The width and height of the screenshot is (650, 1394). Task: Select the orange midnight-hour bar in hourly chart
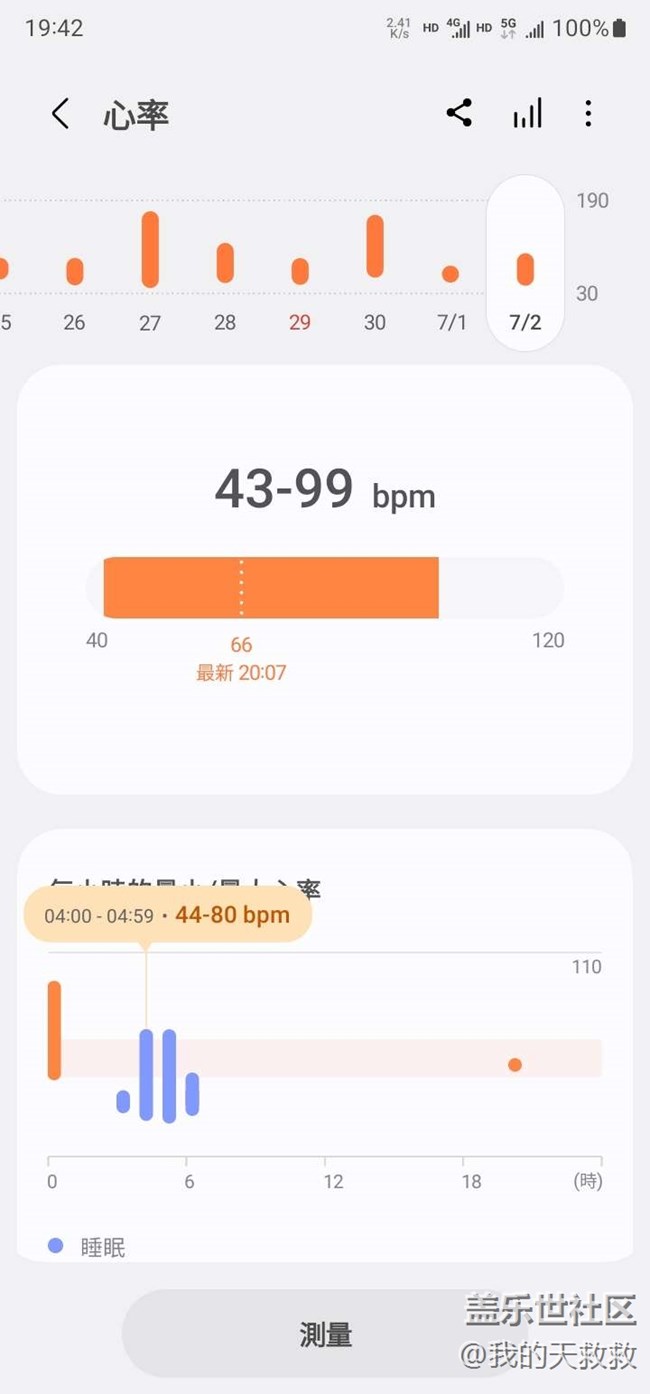(x=54, y=1030)
